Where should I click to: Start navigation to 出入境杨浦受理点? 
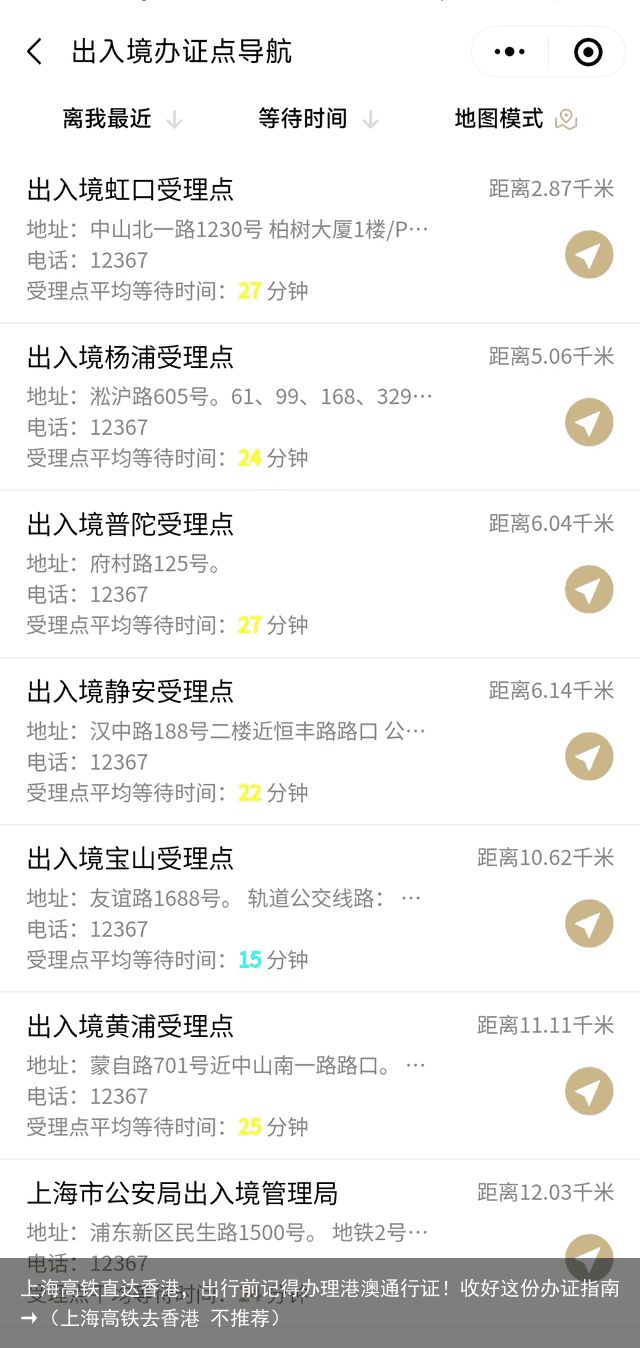pyautogui.click(x=589, y=422)
